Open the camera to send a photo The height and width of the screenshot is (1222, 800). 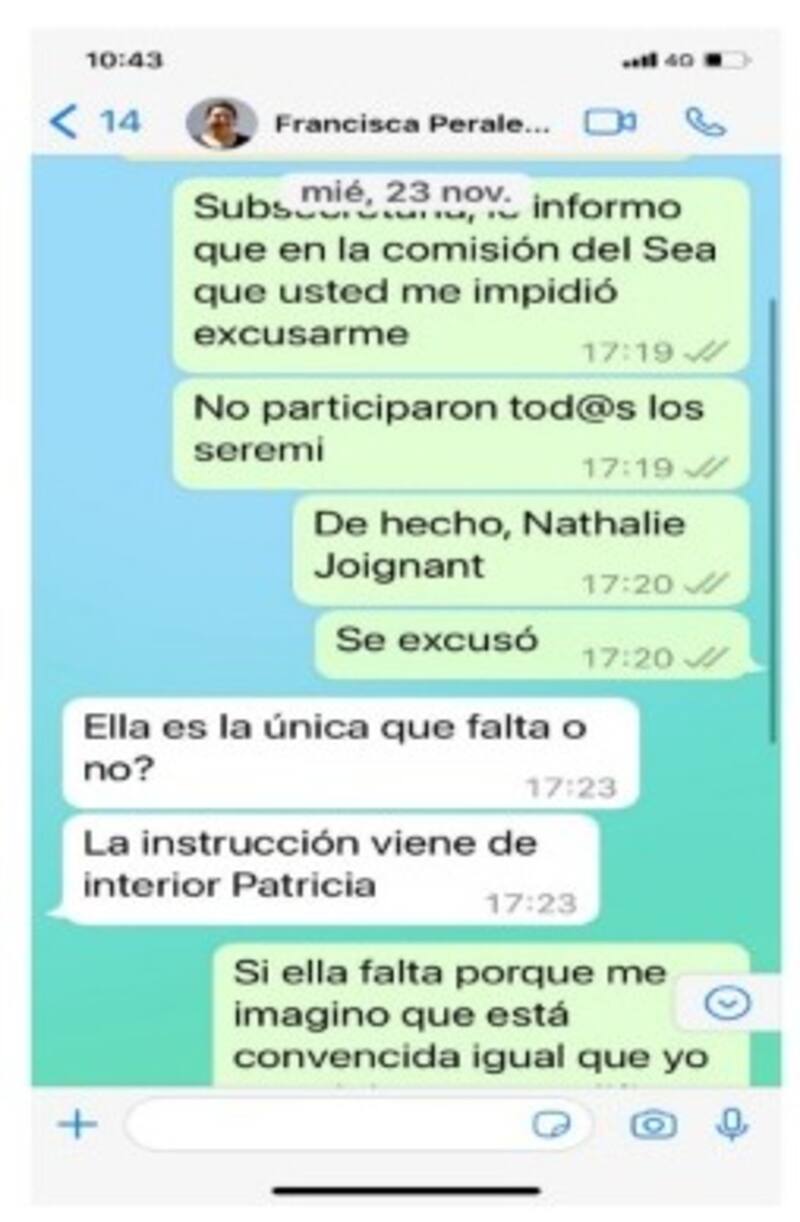(x=653, y=1125)
